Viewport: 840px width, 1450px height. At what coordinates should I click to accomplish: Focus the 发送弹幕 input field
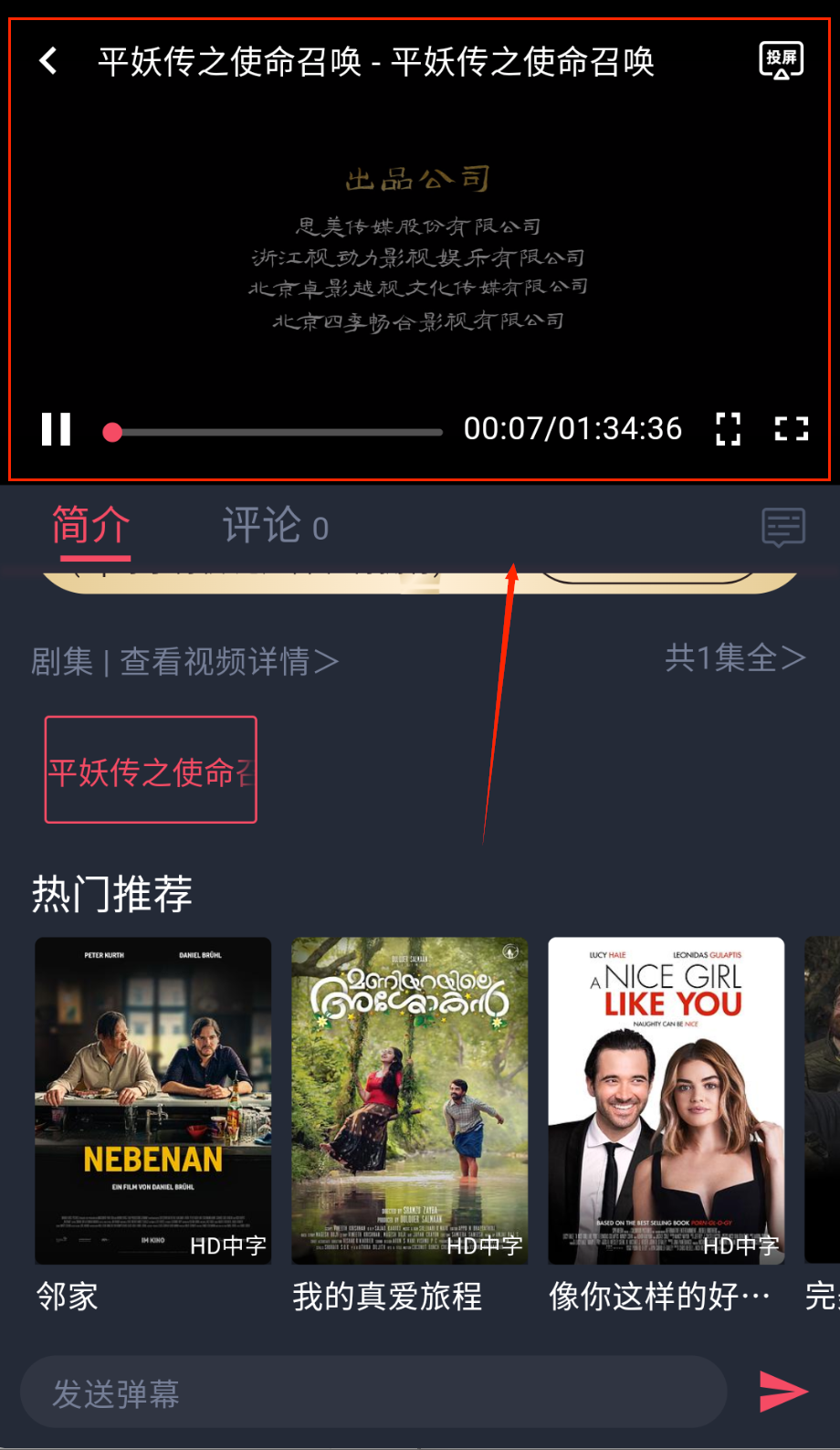pos(373,1392)
